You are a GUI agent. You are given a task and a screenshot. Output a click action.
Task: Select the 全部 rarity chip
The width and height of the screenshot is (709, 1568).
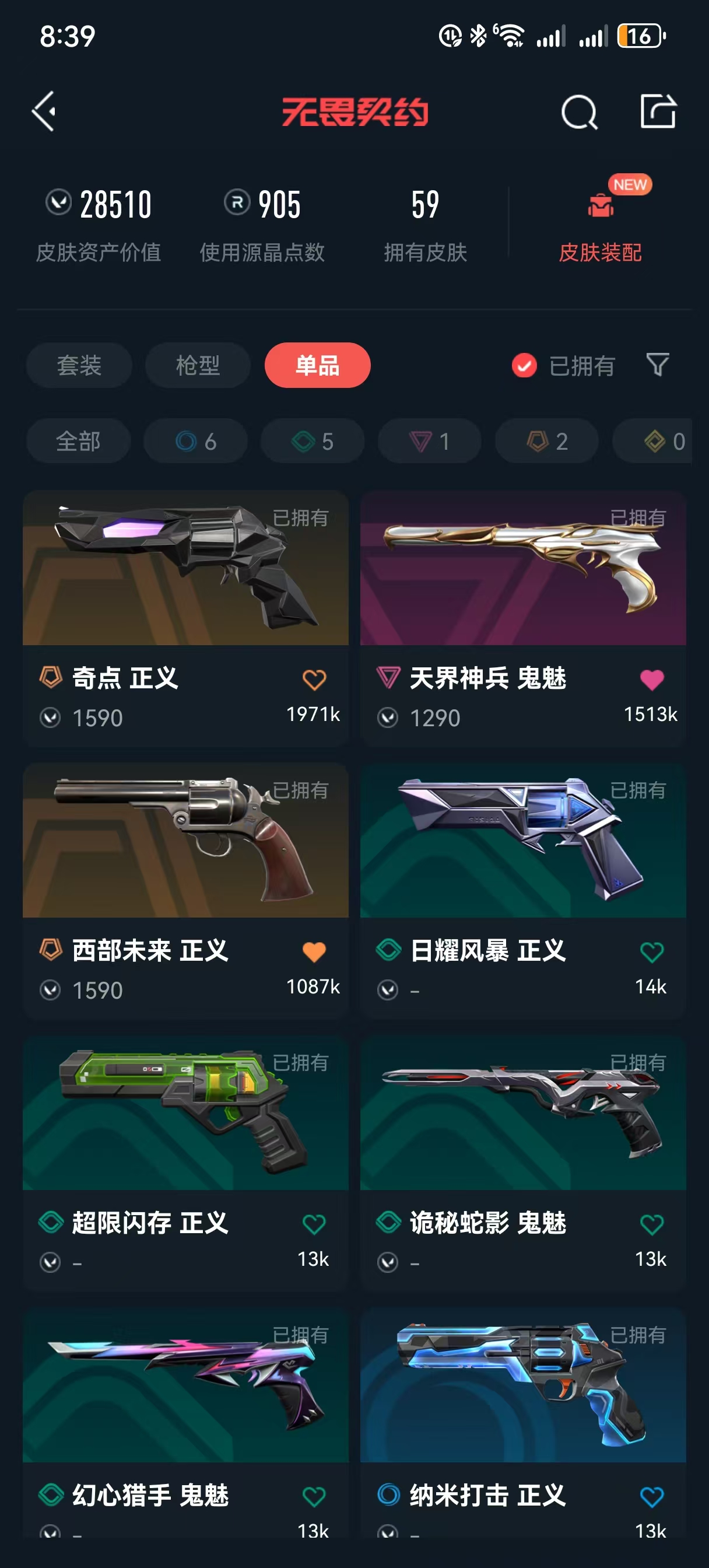click(79, 440)
